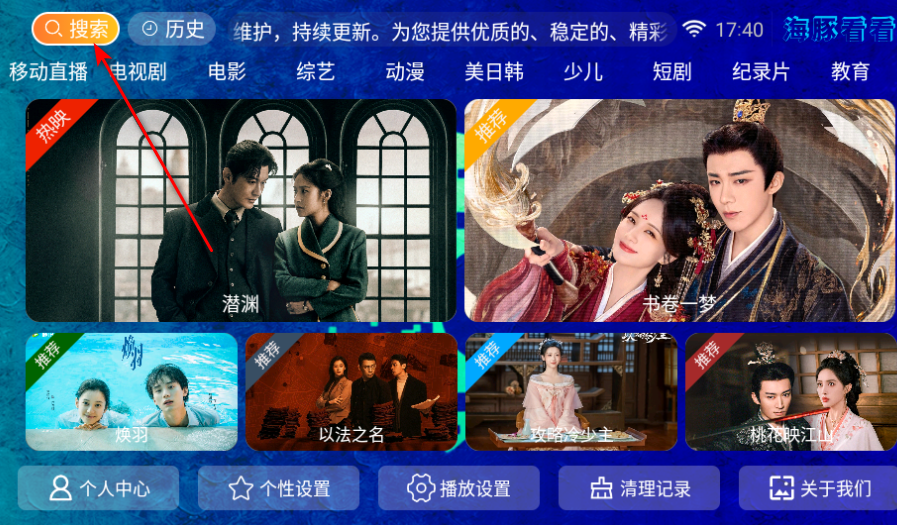Open the 综艺 category tab
Image resolution: width=897 pixels, height=525 pixels.
point(316,72)
